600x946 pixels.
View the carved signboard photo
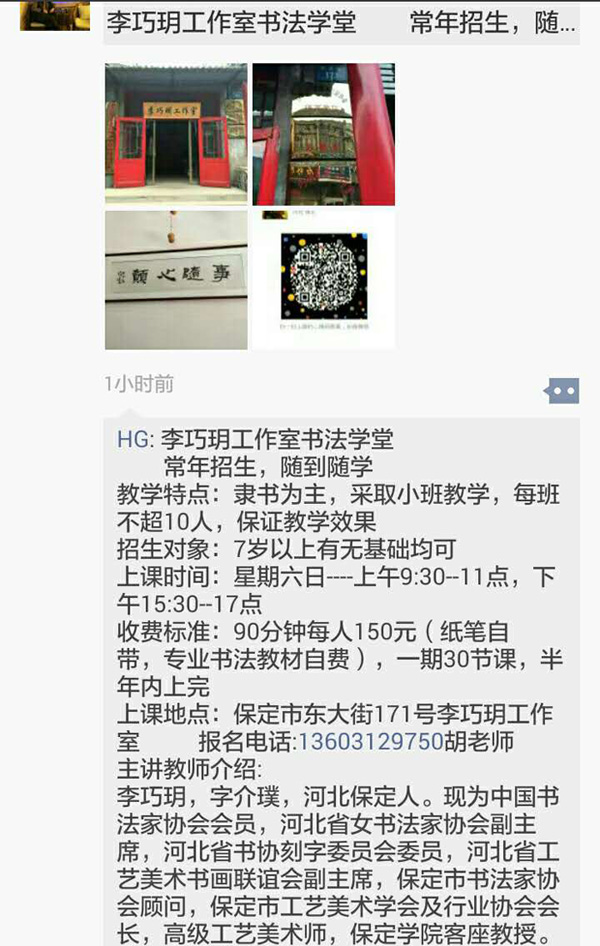(323, 133)
